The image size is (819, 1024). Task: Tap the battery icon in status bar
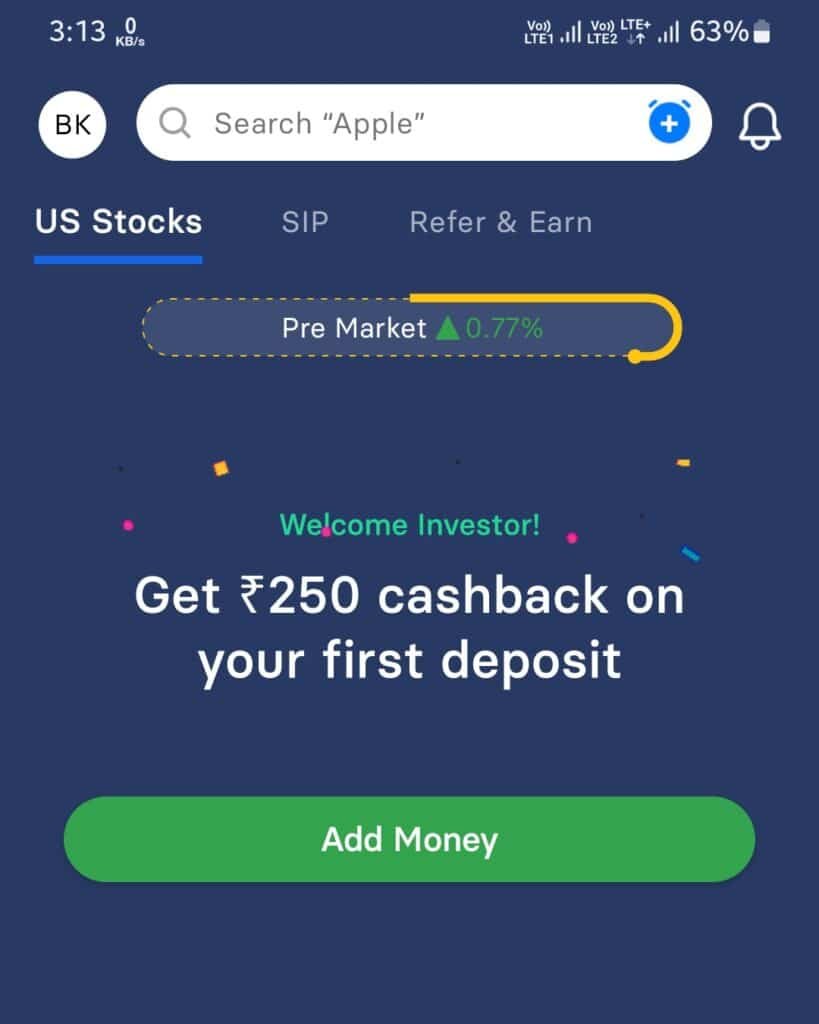(763, 30)
